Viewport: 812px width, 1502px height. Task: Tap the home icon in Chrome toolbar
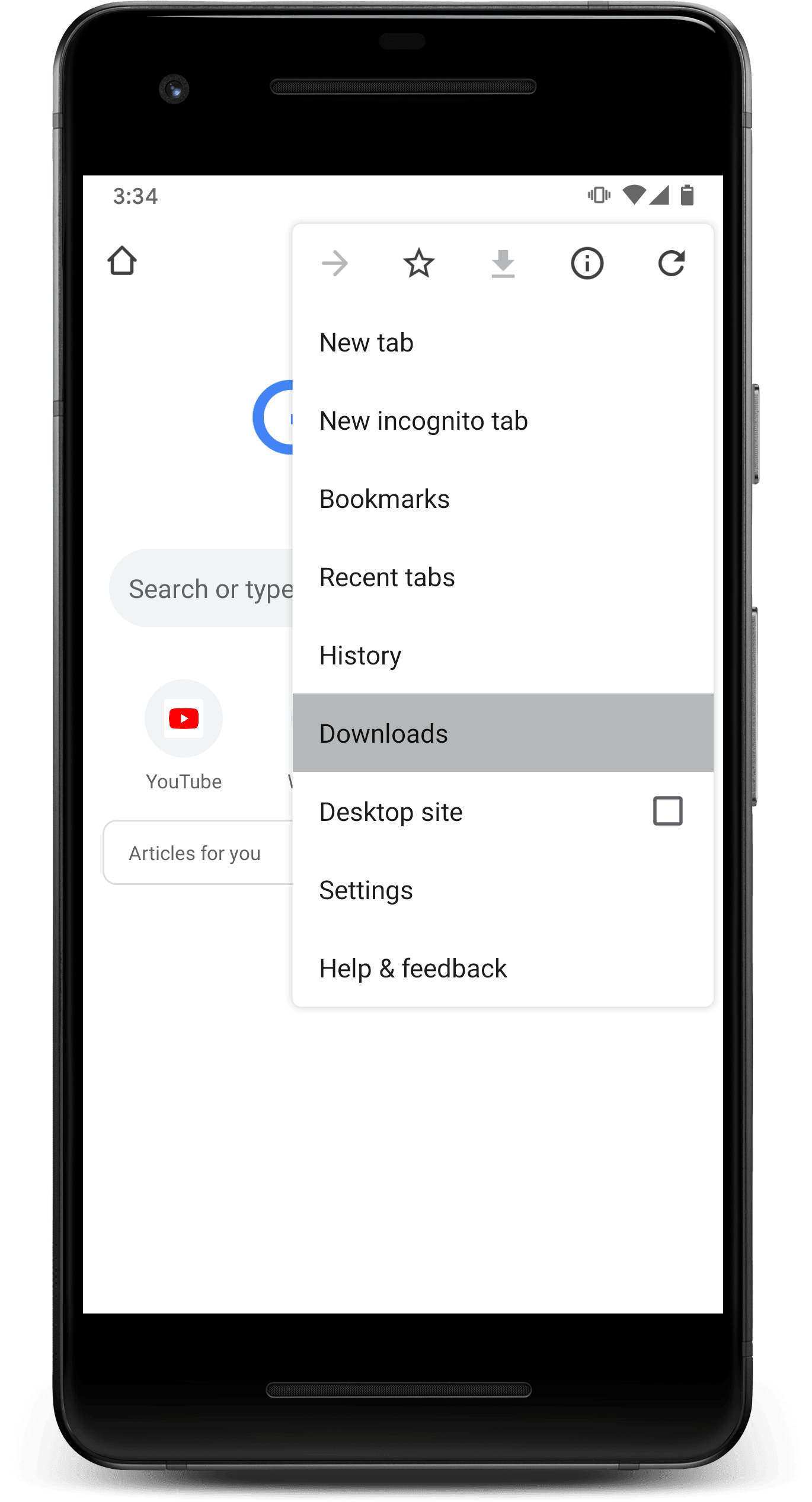point(122,261)
